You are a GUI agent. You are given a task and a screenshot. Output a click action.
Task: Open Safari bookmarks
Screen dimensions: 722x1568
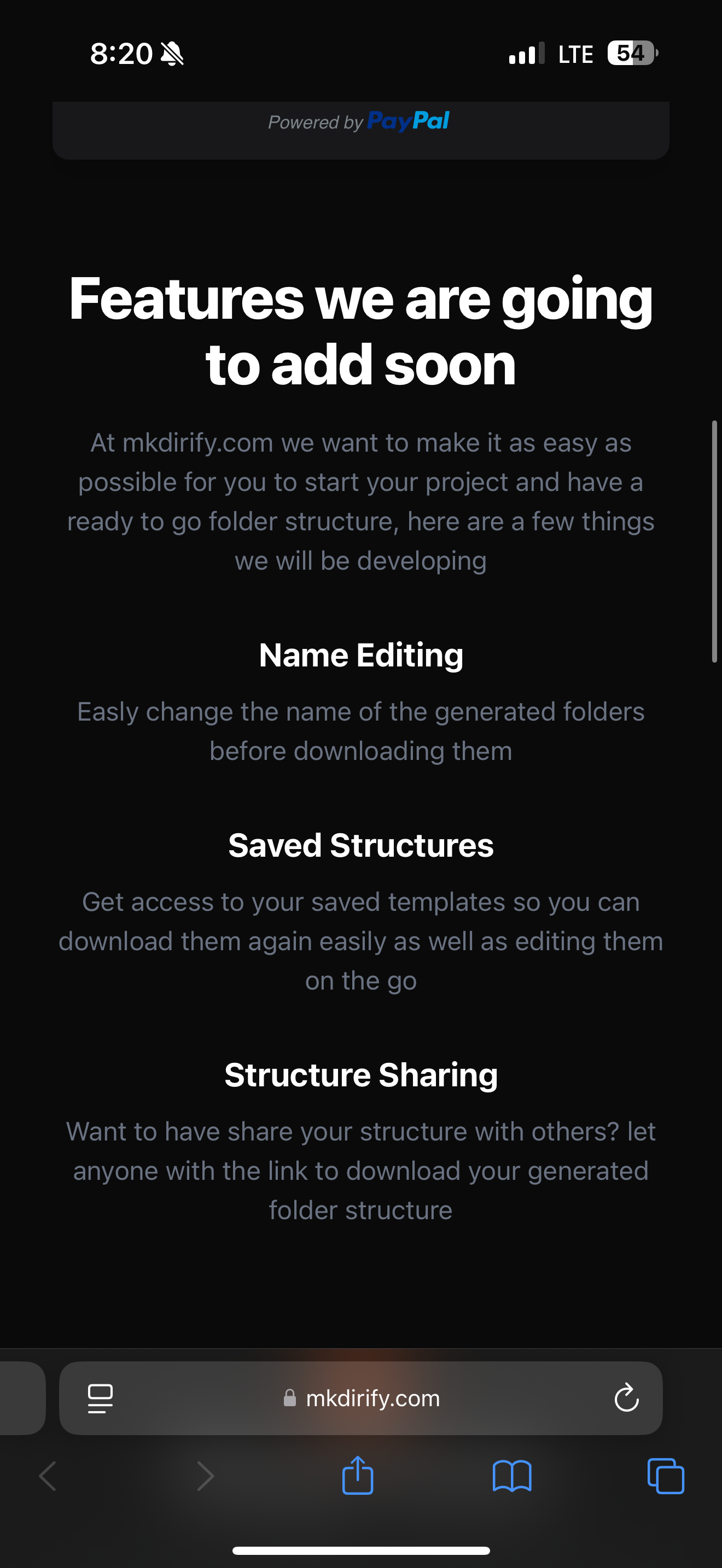tap(512, 1476)
